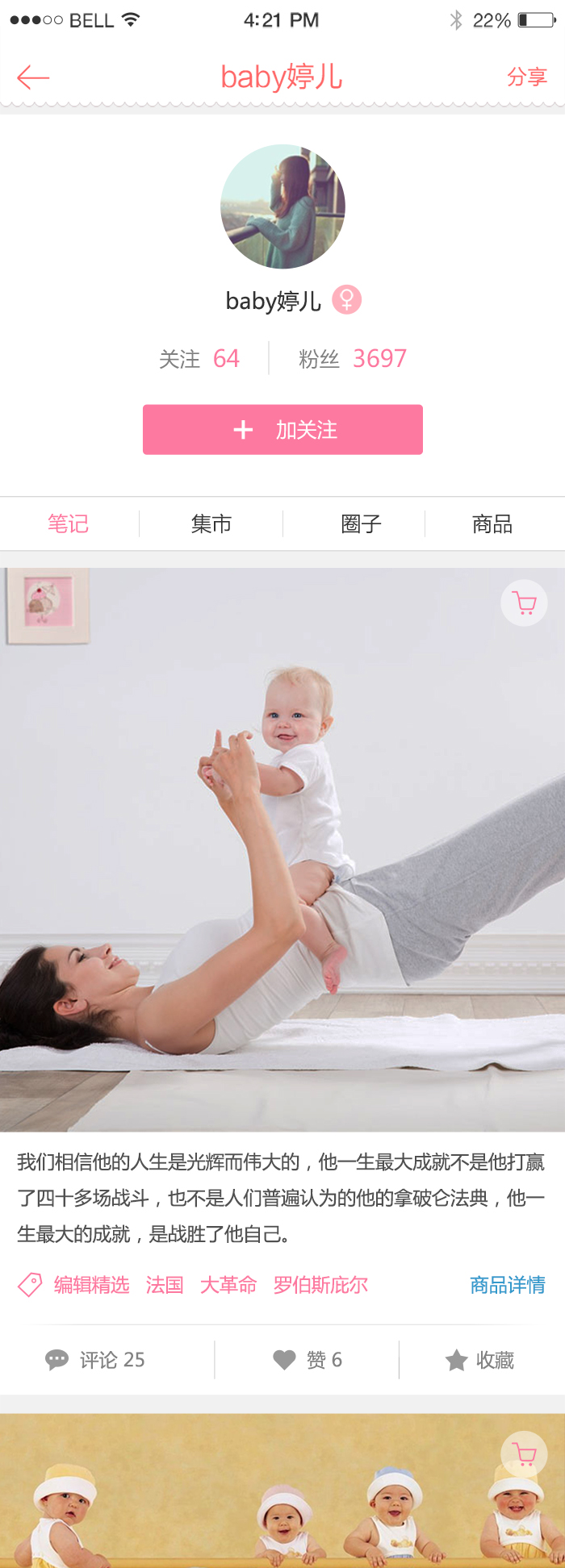Open comments via 评论 25
The height and width of the screenshot is (1568, 565).
(95, 1360)
